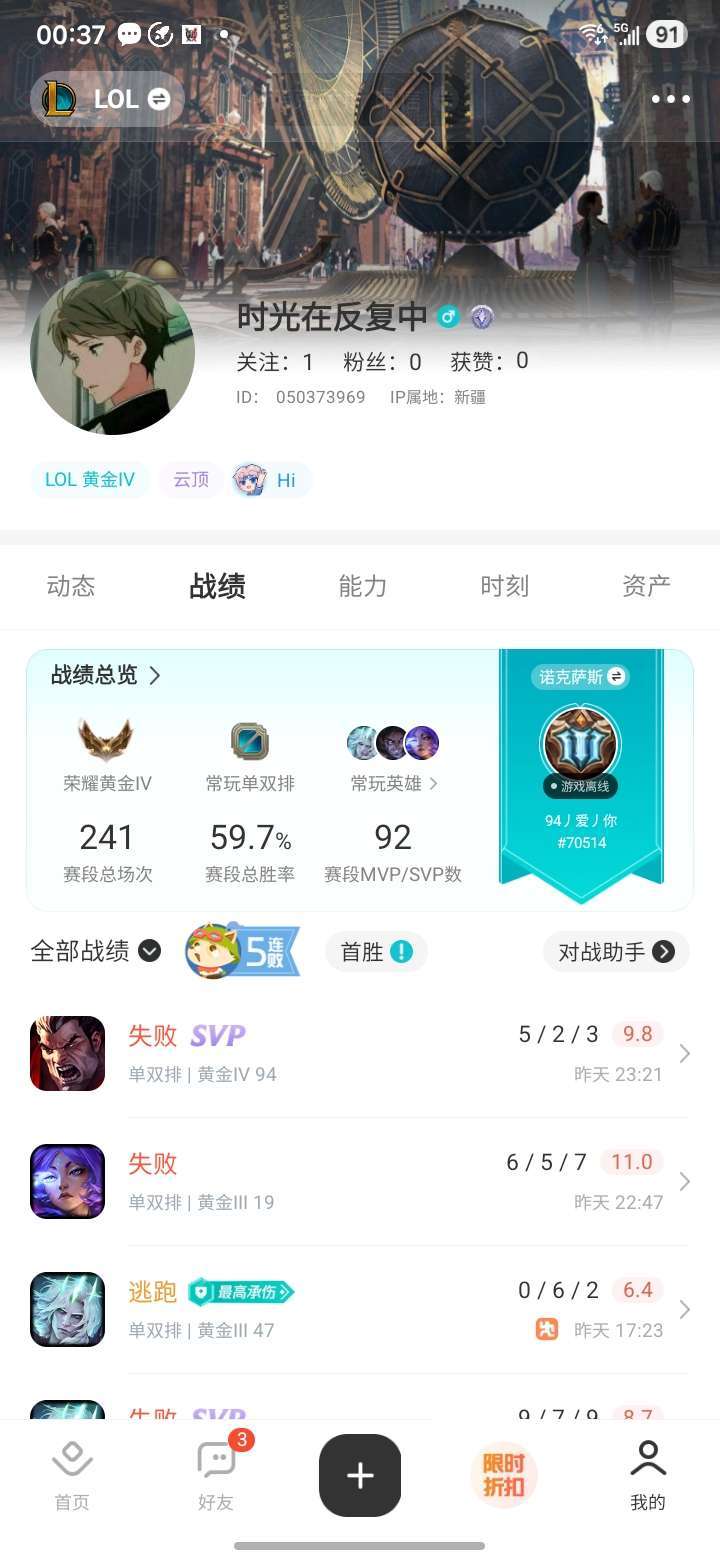
Task: Open 对战助手 battle assistant
Action: [x=615, y=950]
